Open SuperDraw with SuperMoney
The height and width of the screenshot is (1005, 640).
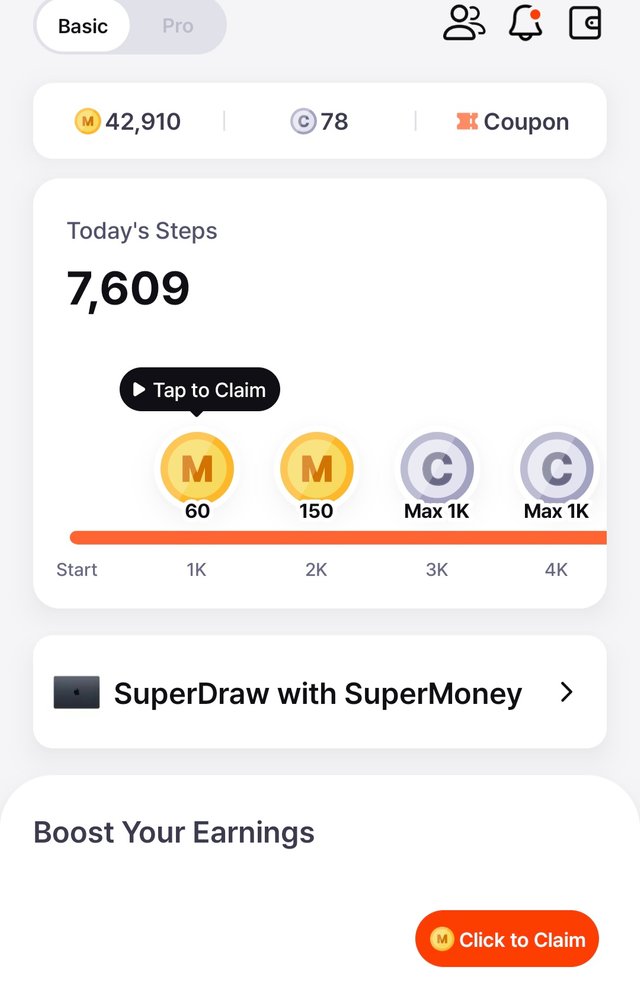320,692
